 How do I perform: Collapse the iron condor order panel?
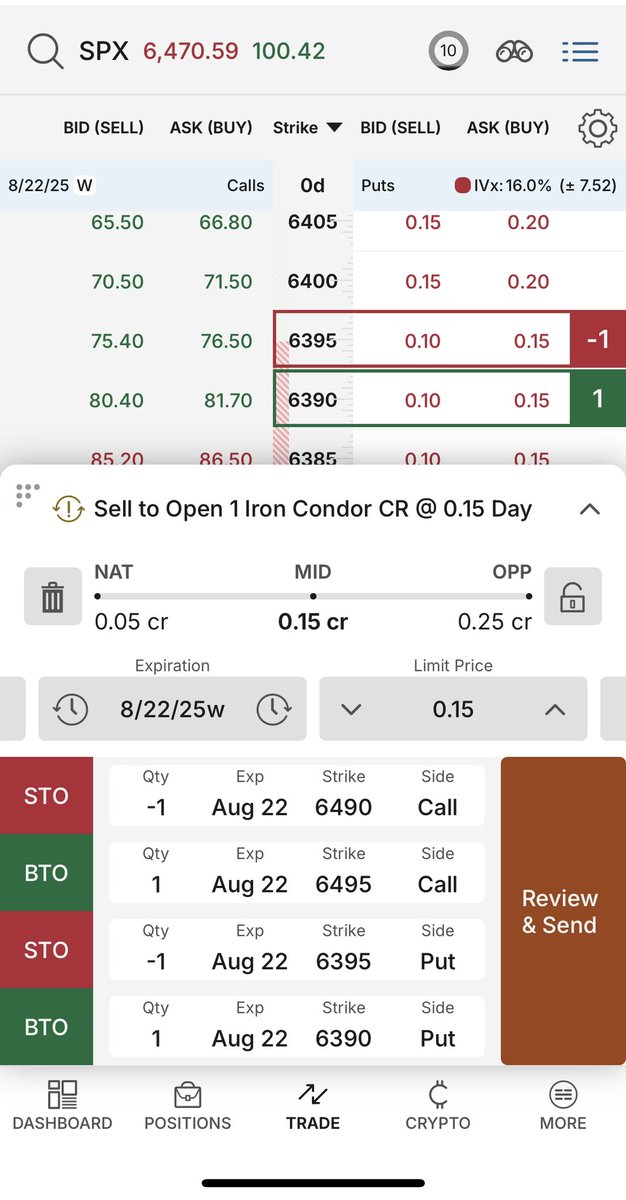click(x=590, y=509)
